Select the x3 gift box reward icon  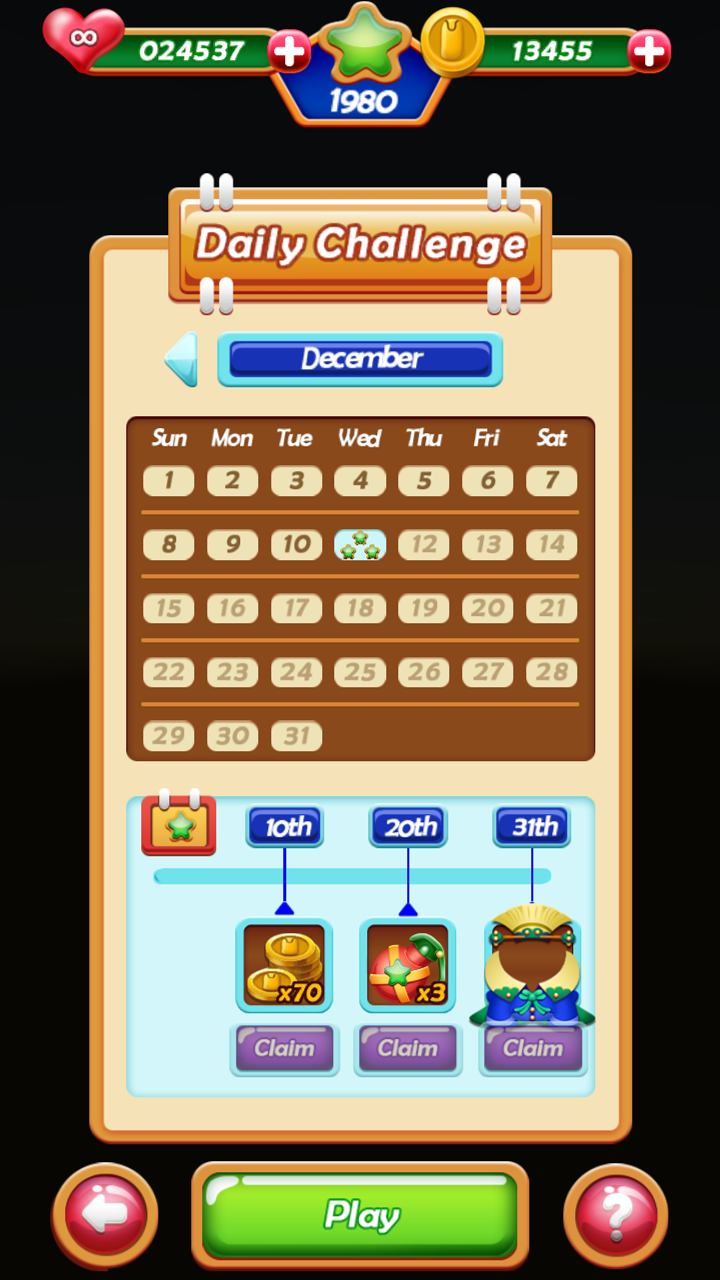pos(408,963)
